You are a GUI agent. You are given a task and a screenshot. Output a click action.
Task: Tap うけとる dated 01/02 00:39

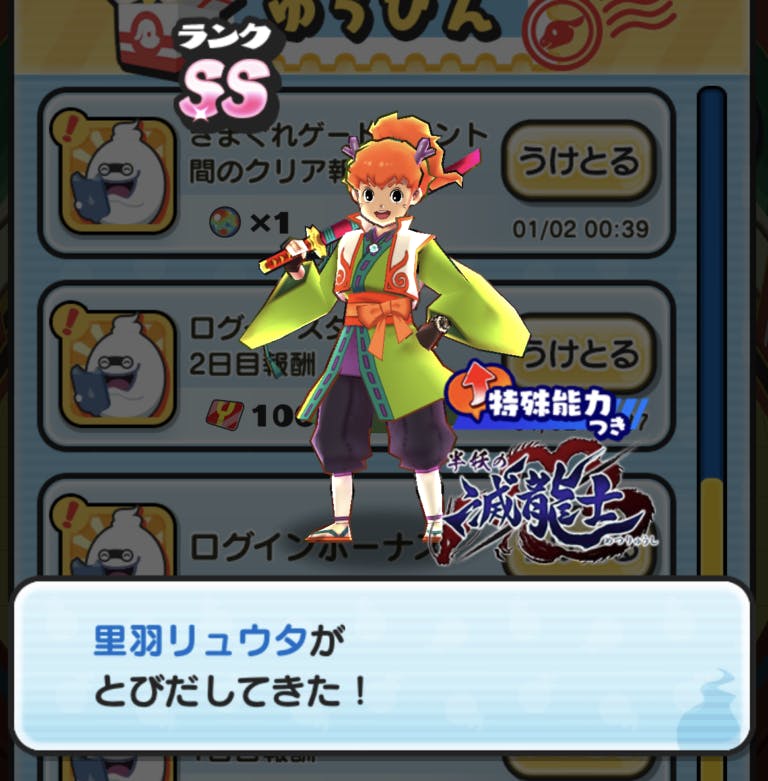579,162
